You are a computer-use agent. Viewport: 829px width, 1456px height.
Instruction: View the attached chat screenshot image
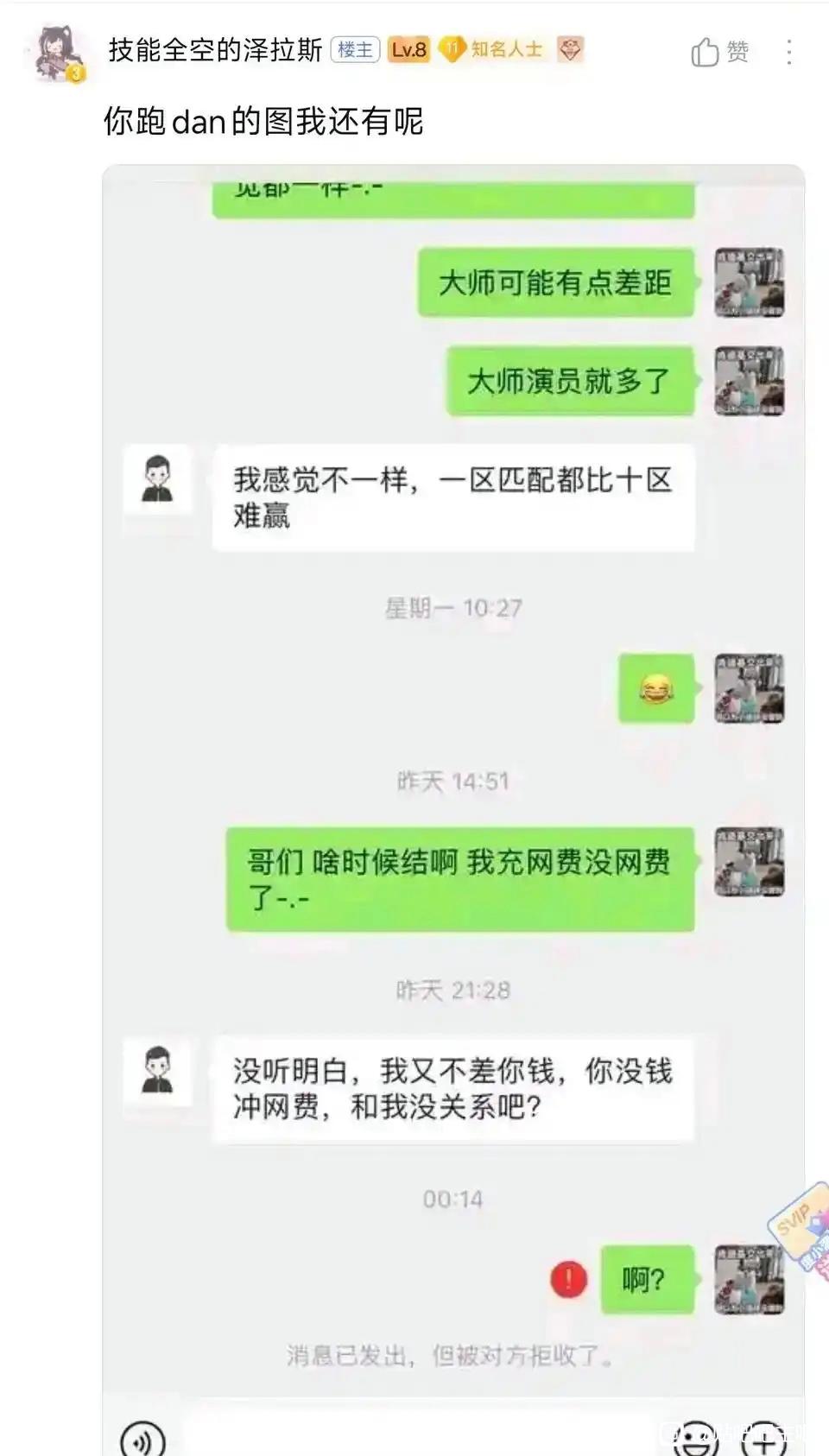pos(453,810)
